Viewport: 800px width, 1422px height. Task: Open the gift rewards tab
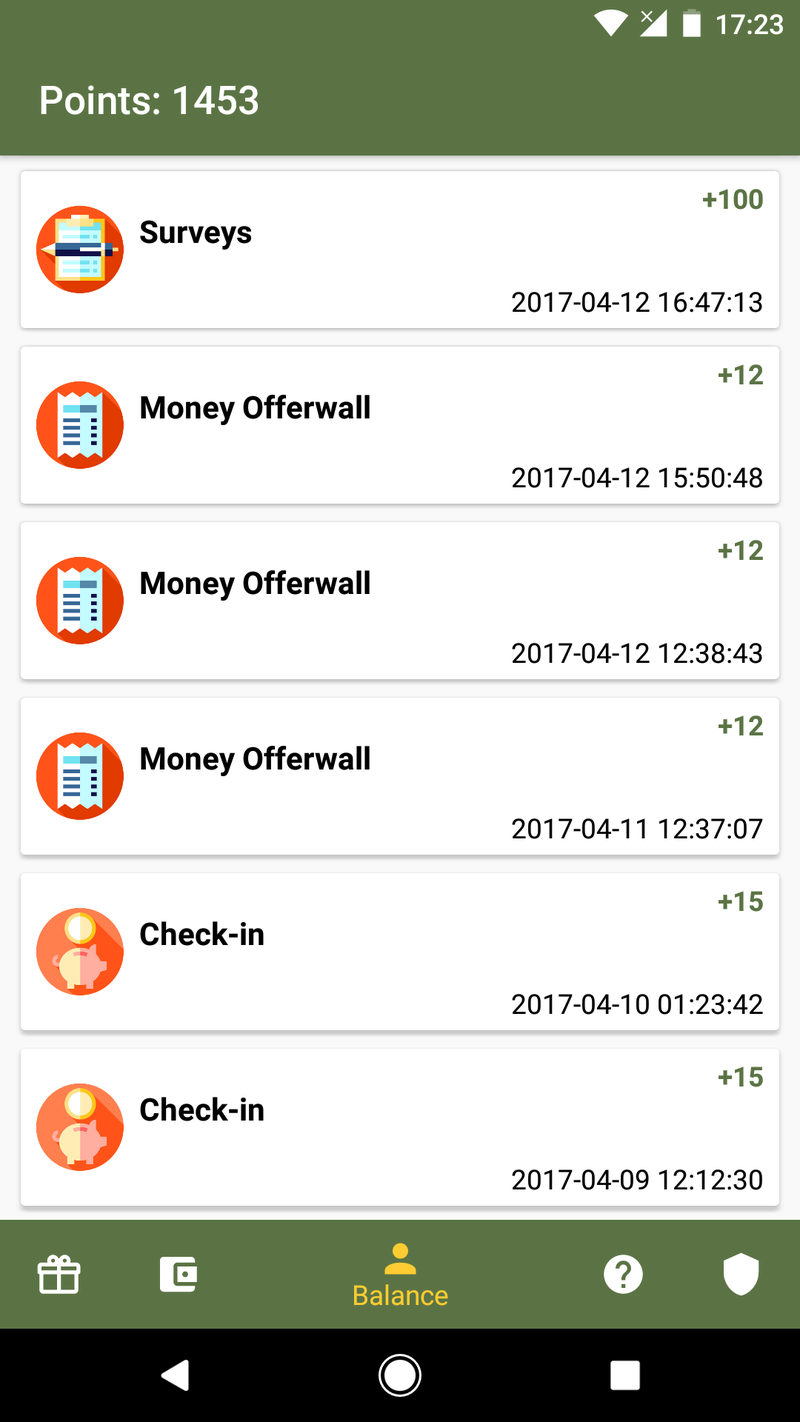tap(59, 1274)
